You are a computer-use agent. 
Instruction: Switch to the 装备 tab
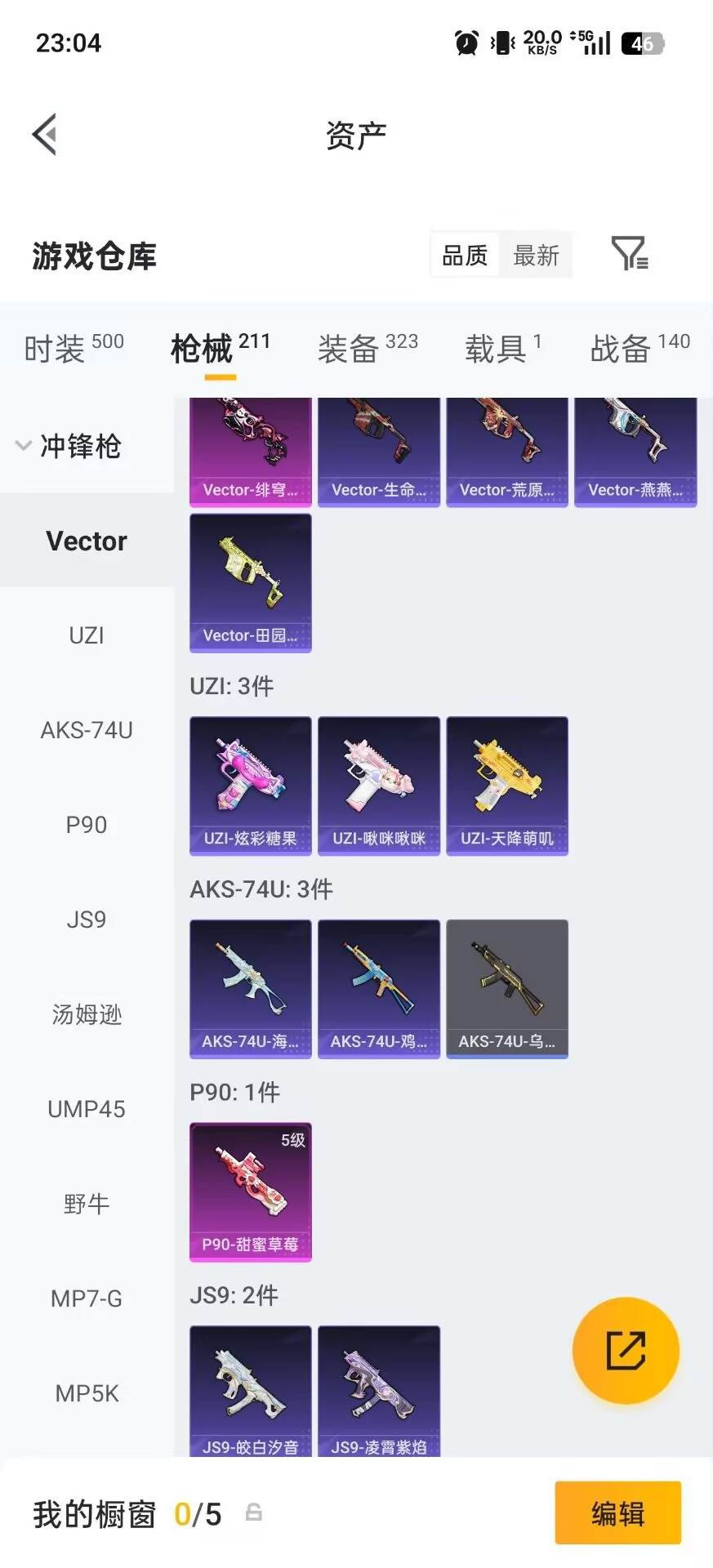[368, 348]
